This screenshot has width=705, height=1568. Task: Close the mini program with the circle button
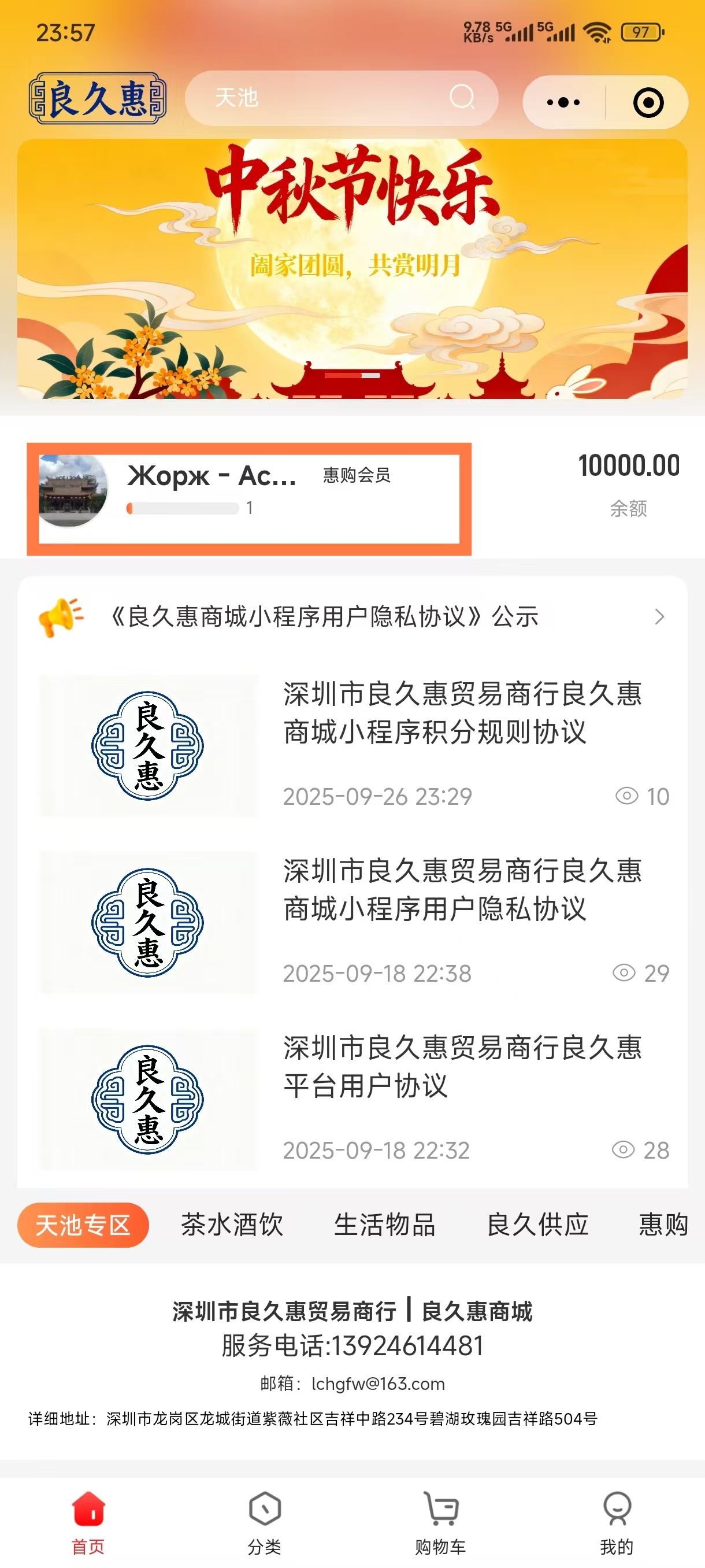tap(648, 102)
